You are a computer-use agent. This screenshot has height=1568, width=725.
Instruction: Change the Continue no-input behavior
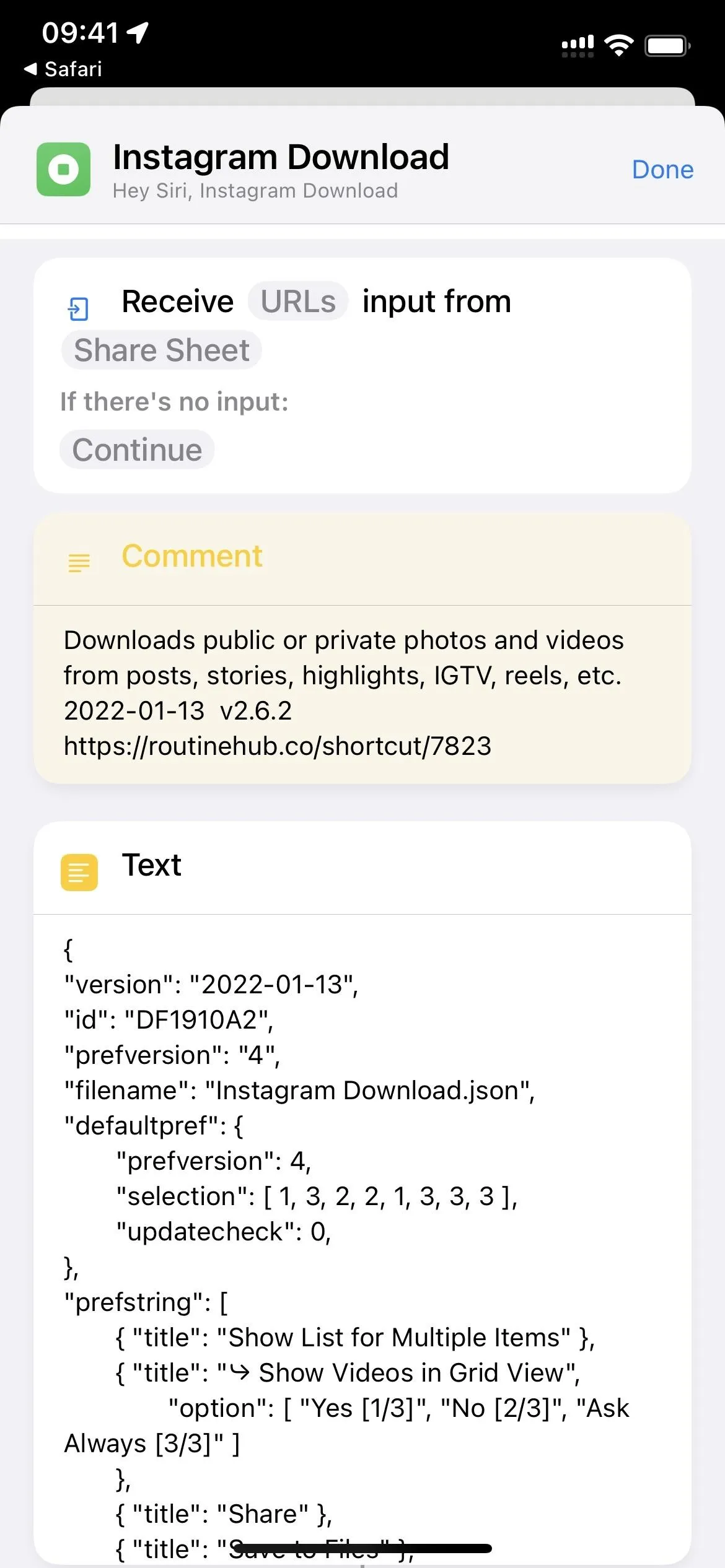[x=137, y=450]
